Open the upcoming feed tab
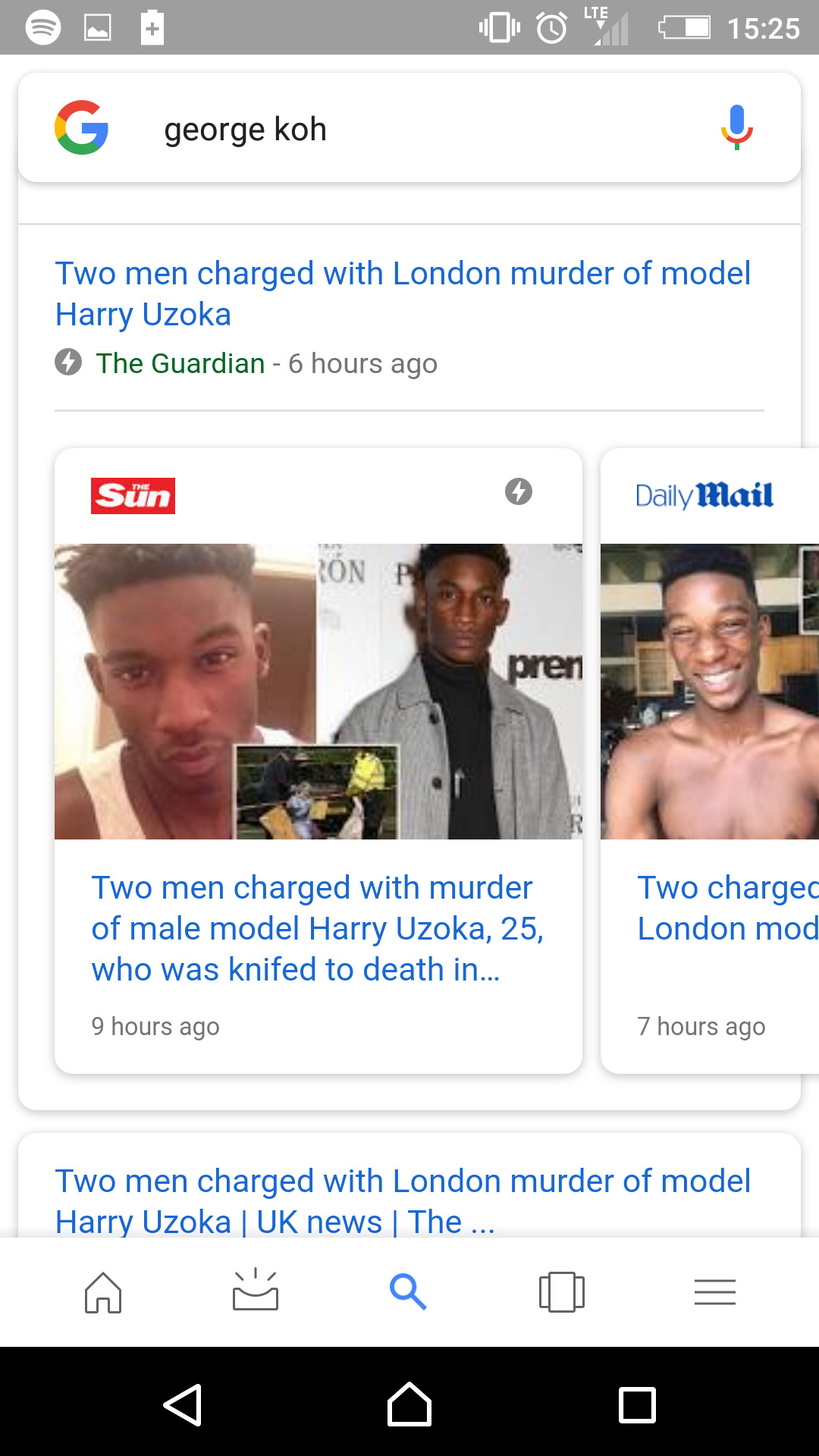This screenshot has height=1456, width=819. point(256,1292)
